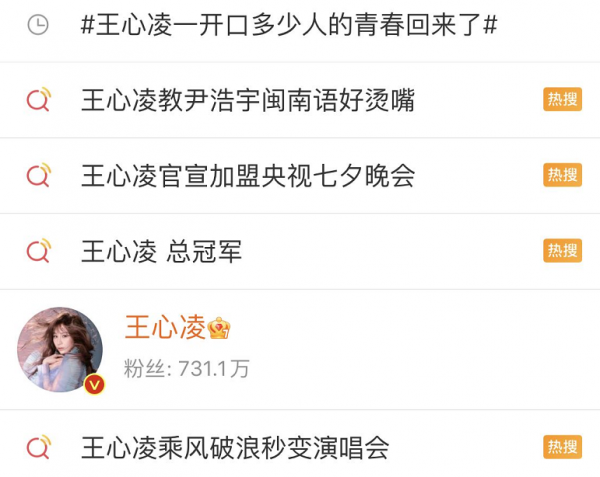Image resolution: width=600 pixels, height=477 pixels.
Task: Open recent search #王心凌一开口多少人的青春回来了#
Action: [289, 25]
